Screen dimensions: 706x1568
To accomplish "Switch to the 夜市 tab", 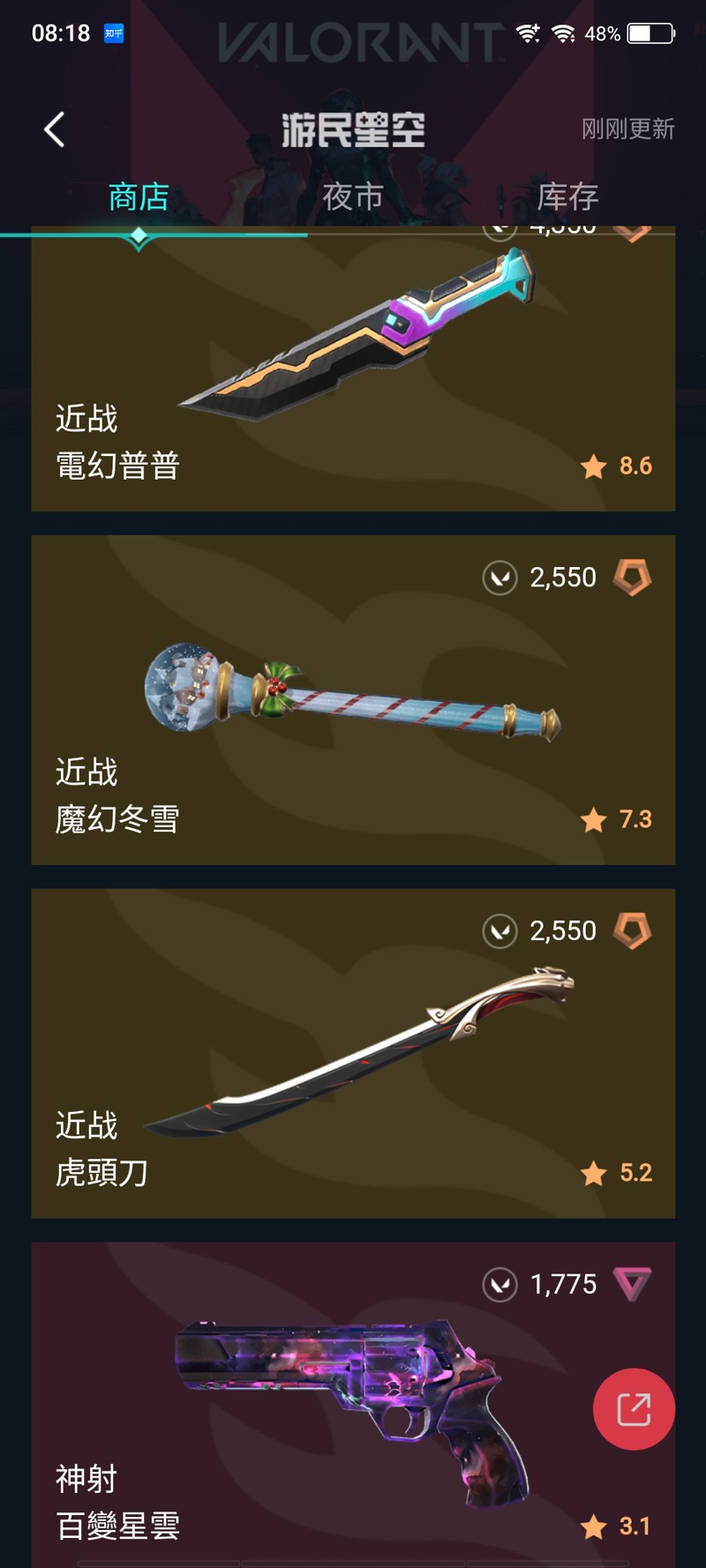I will coord(353,196).
